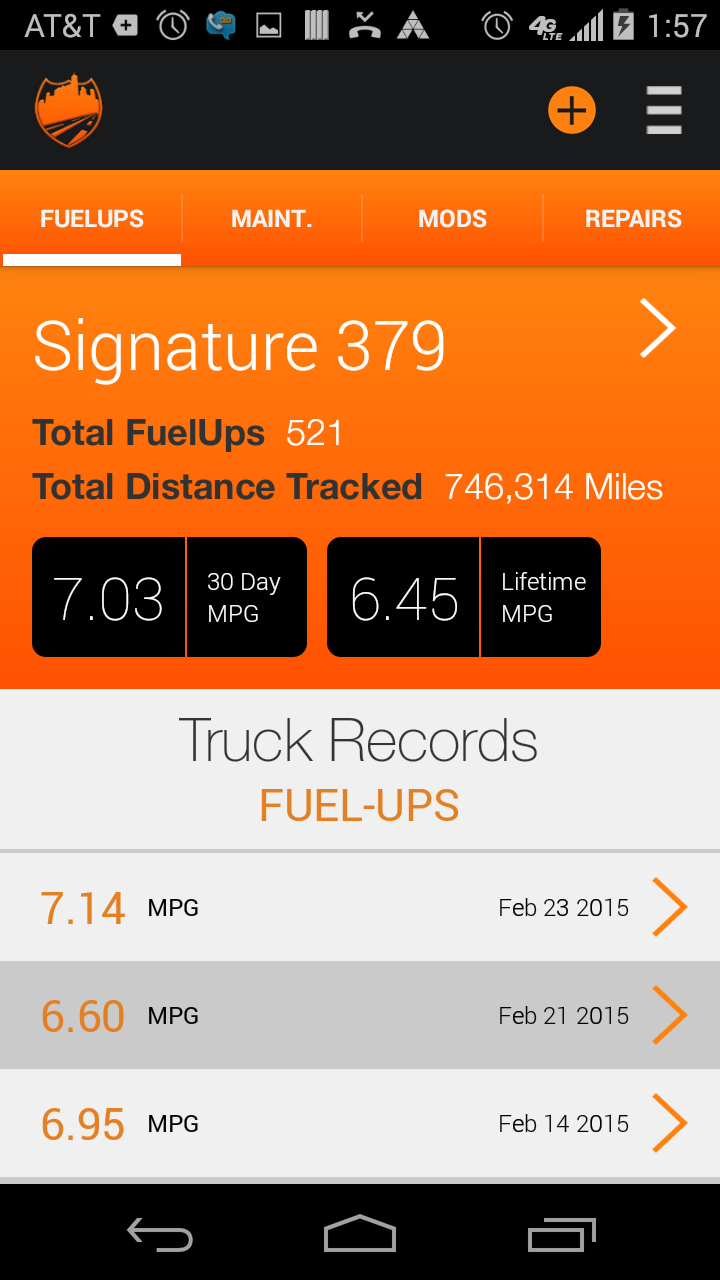Open the Feb 23 2015 fuel-up record
Viewport: 720px width, 1280px height.
click(x=360, y=908)
